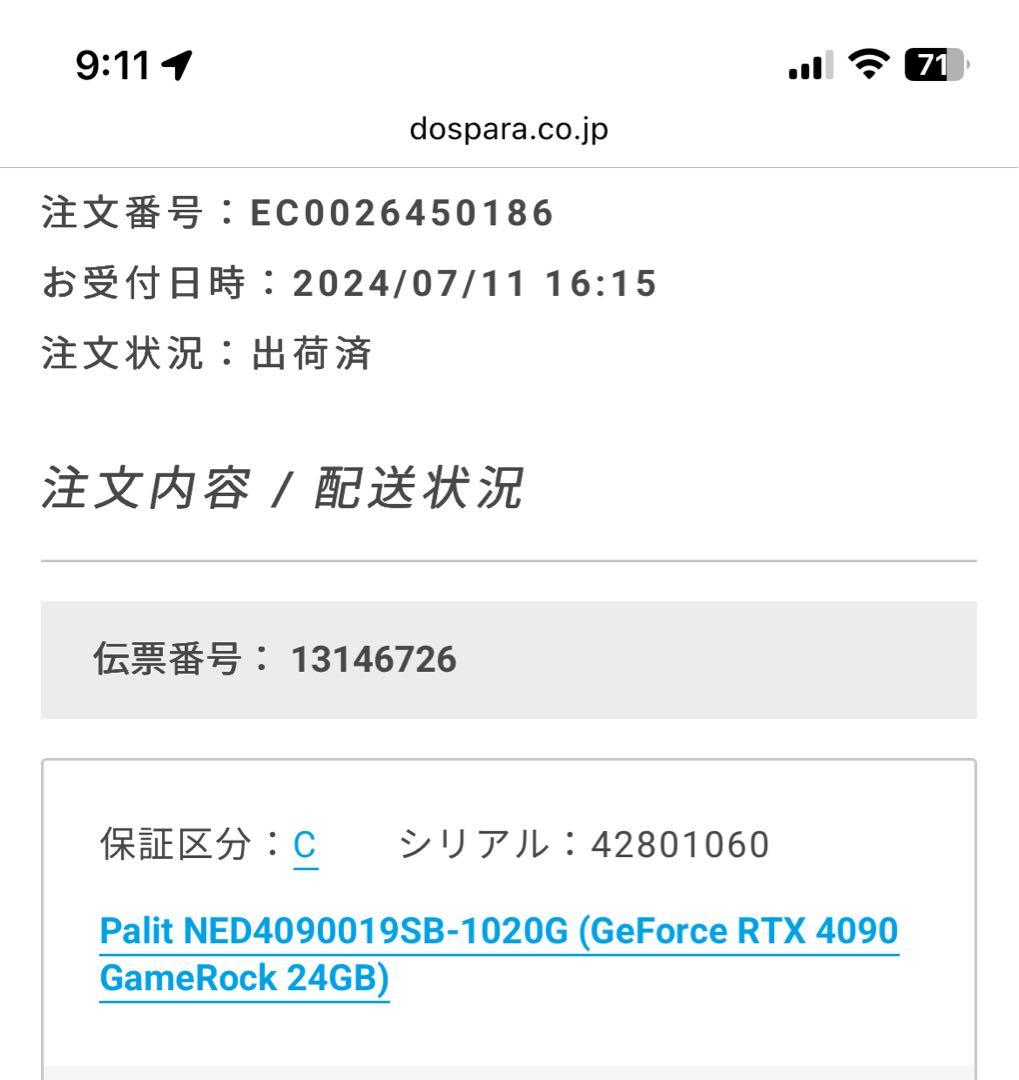Tap the battery indicator showing 71

pos(936,66)
